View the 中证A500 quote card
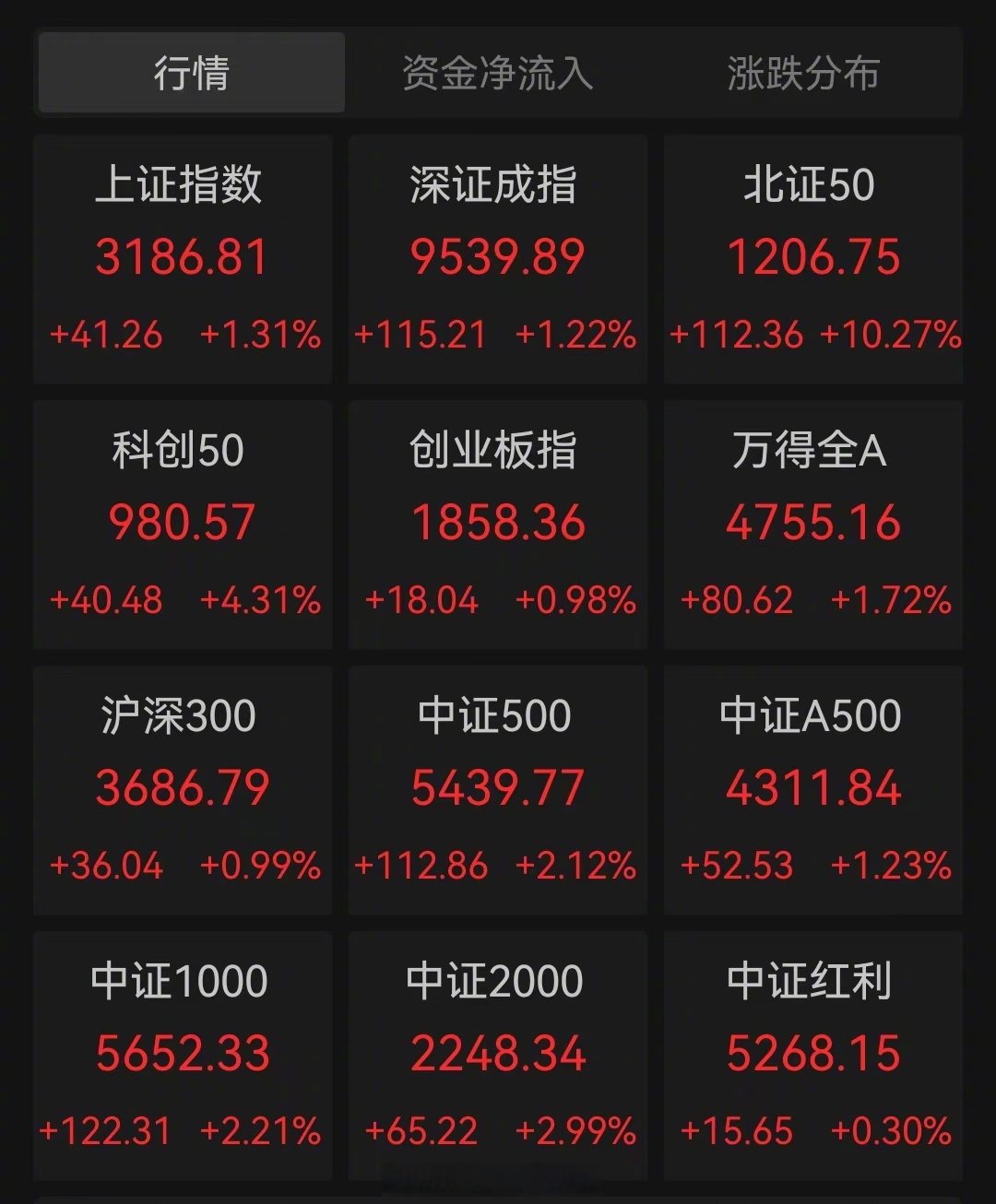Screen dimensions: 996x1204 (x=812, y=788)
